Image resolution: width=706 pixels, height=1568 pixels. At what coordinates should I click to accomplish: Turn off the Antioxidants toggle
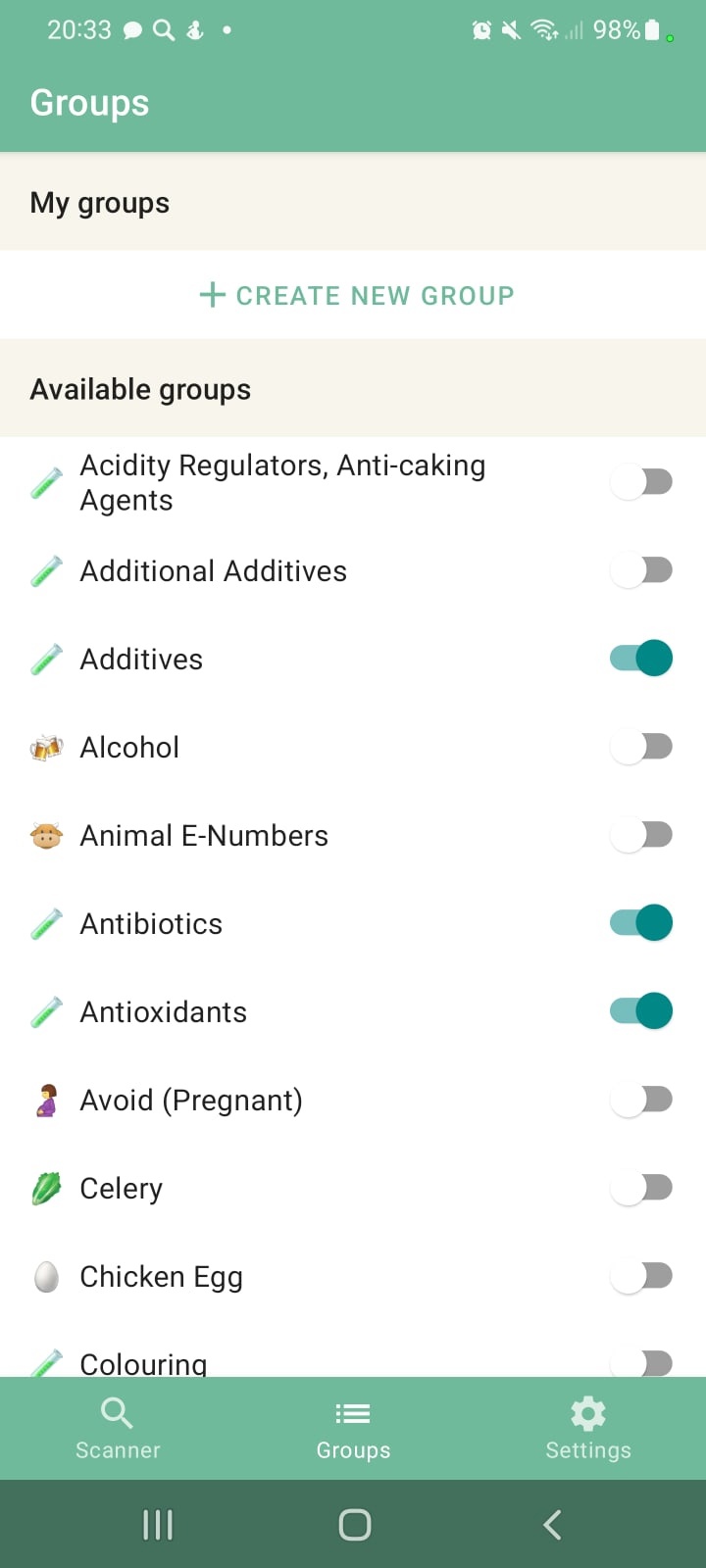click(x=641, y=1010)
